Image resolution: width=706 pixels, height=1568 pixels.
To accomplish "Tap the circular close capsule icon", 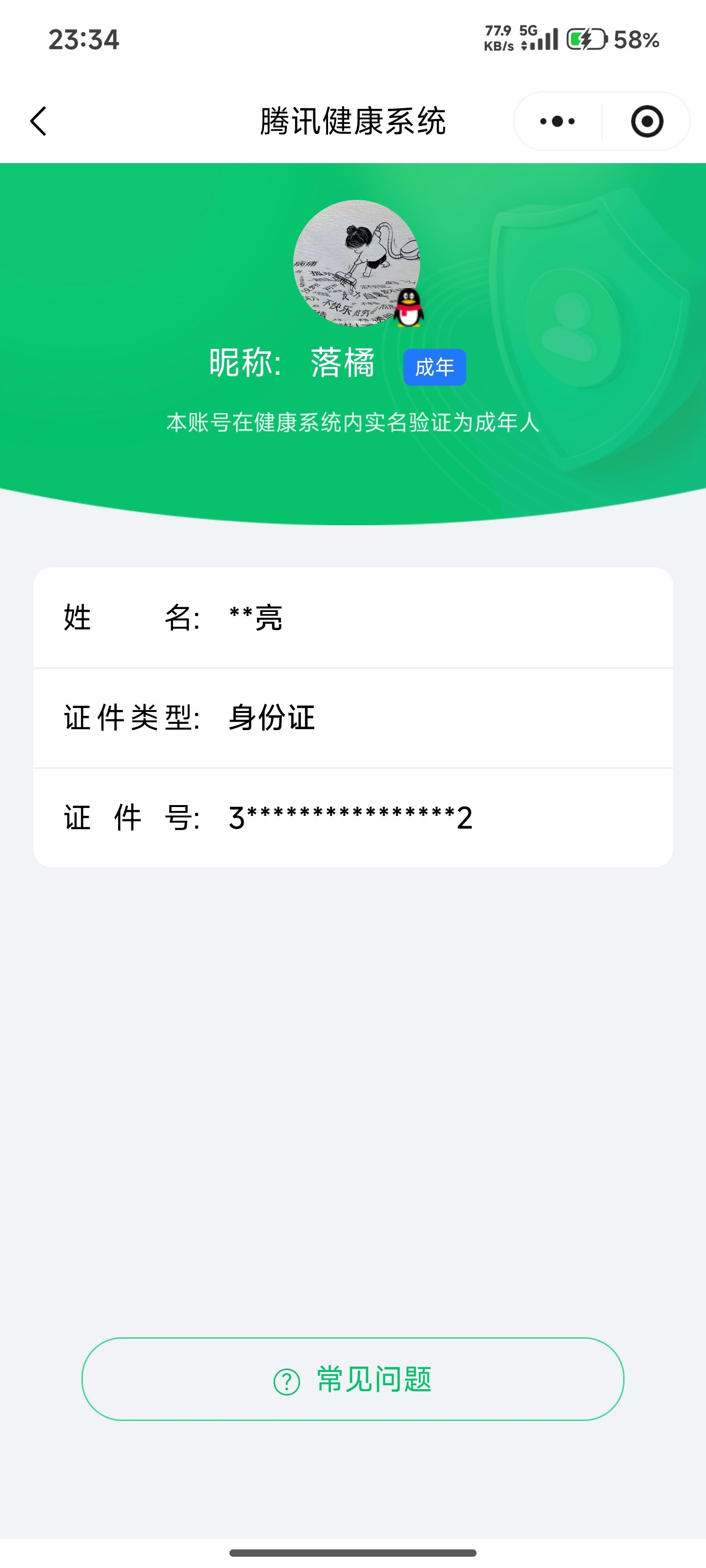I will tap(646, 121).
